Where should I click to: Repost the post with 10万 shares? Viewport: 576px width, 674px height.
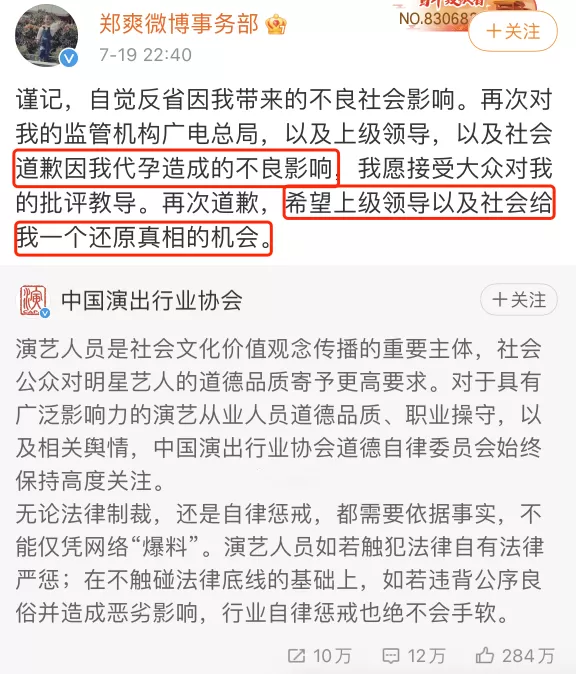pyautogui.click(x=319, y=656)
